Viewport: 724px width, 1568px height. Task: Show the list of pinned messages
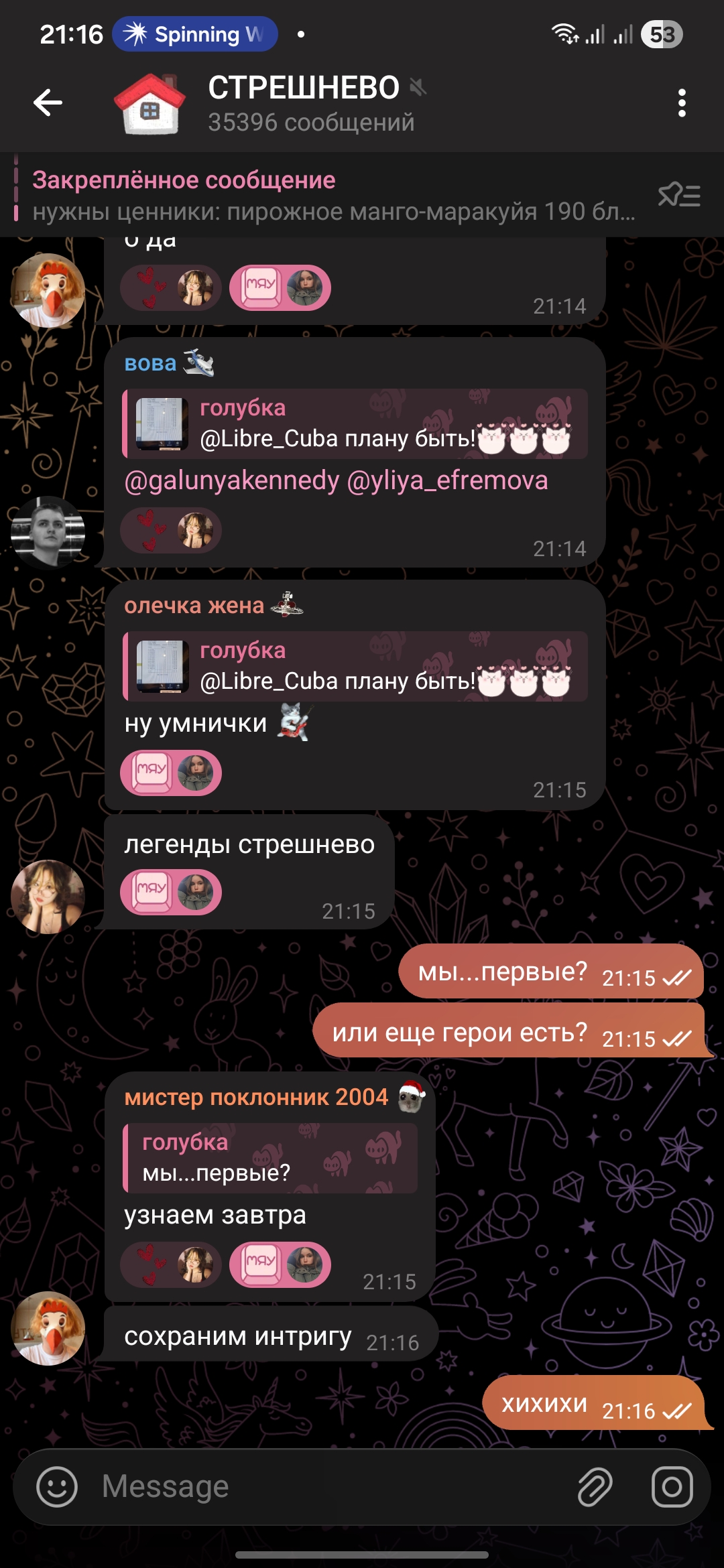click(x=679, y=196)
